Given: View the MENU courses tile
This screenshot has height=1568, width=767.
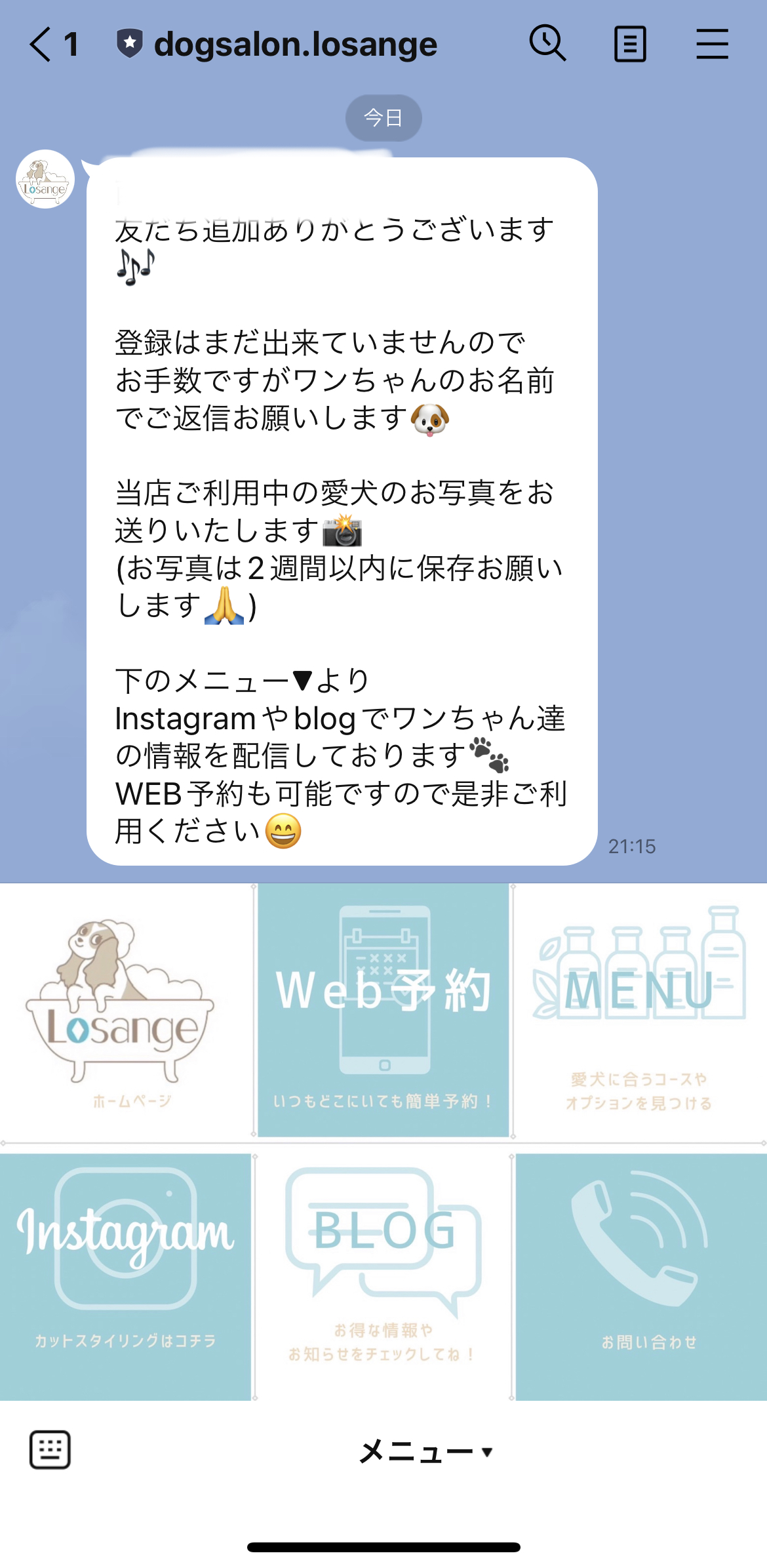Looking at the screenshot, I should 640,1010.
